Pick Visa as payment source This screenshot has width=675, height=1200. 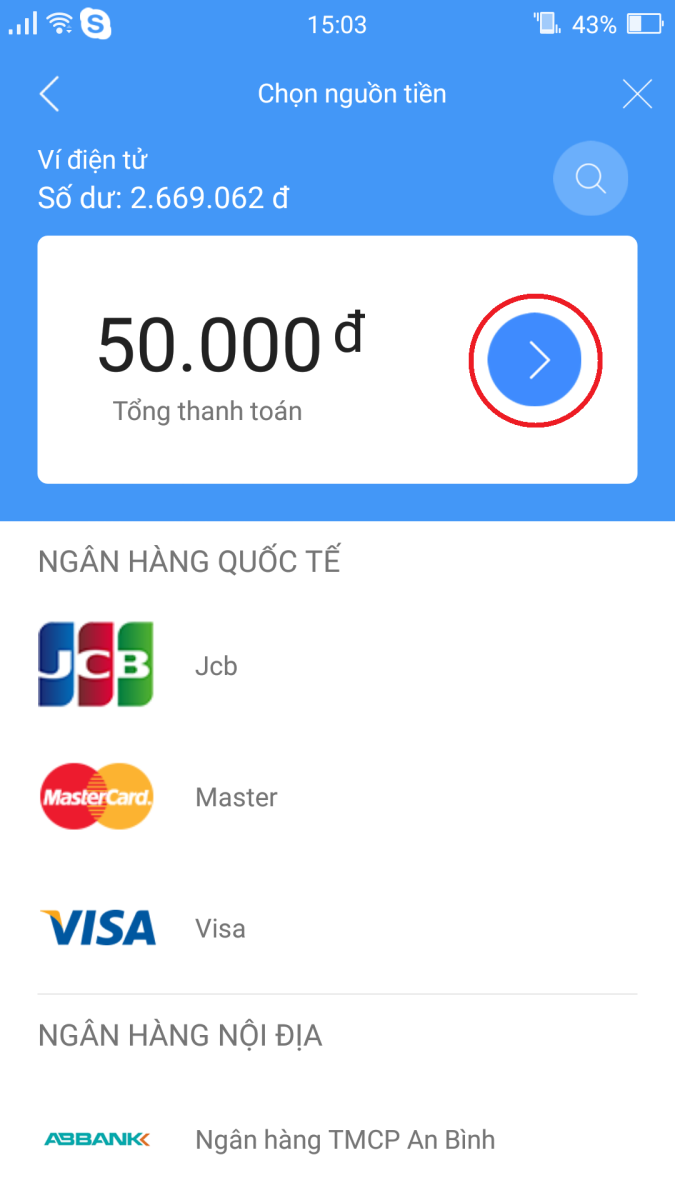[219, 928]
